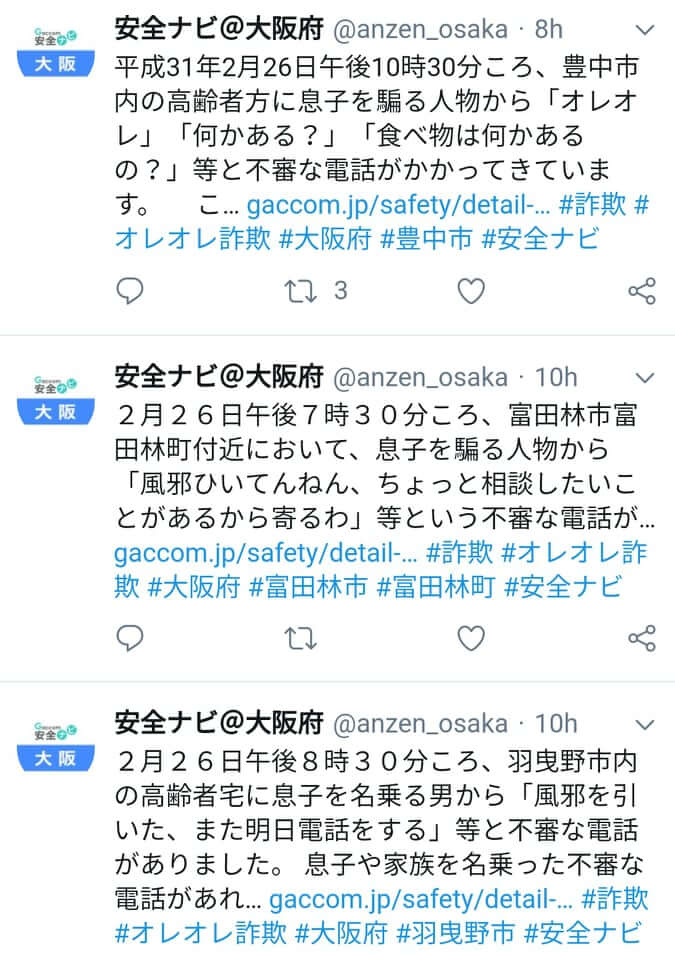Open the @anzen_osaka profile name on the 羽曳野市 tweet
Screen dimensions: 675x955
(x=418, y=723)
